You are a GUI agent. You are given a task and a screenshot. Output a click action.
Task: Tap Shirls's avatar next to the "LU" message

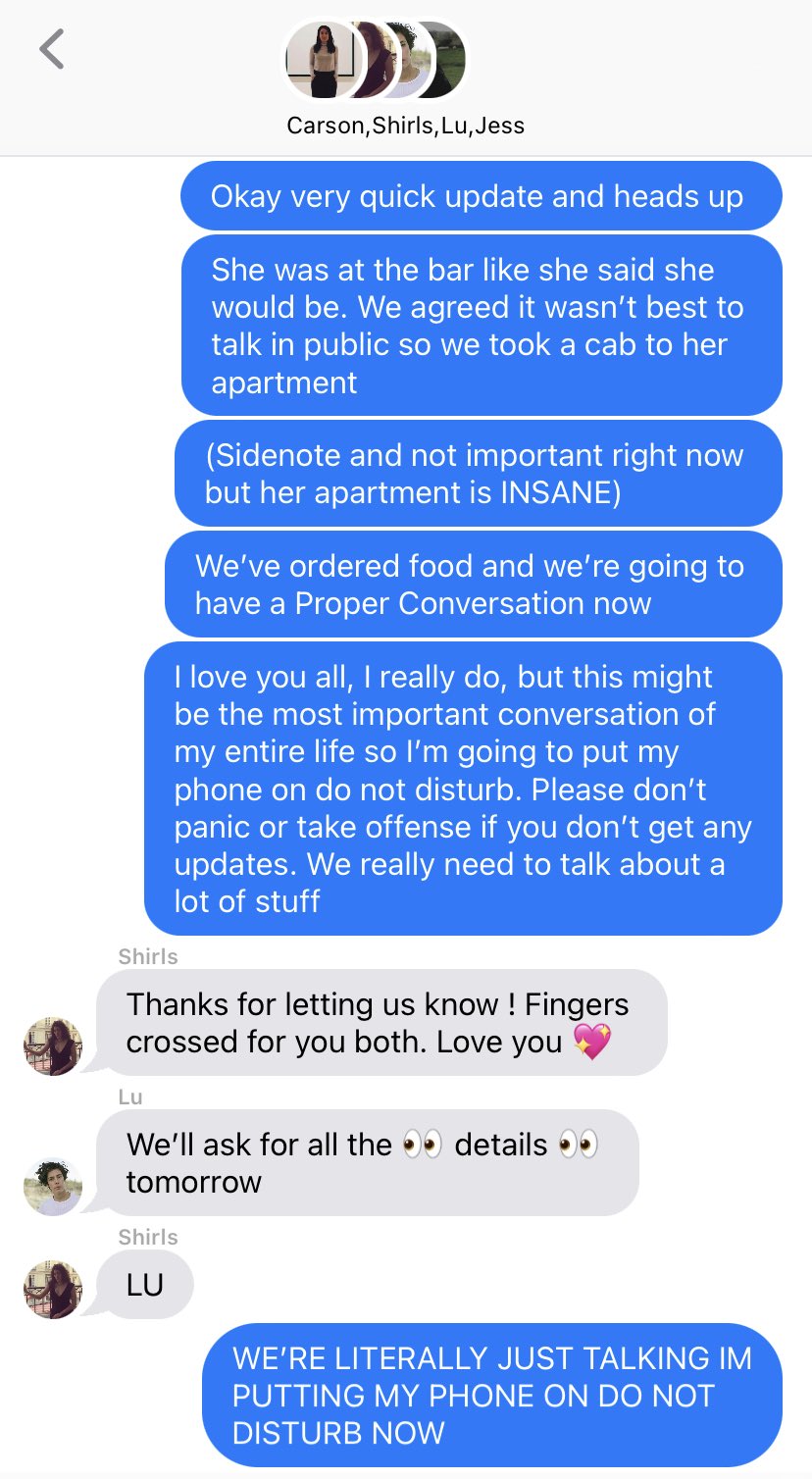(53, 1289)
